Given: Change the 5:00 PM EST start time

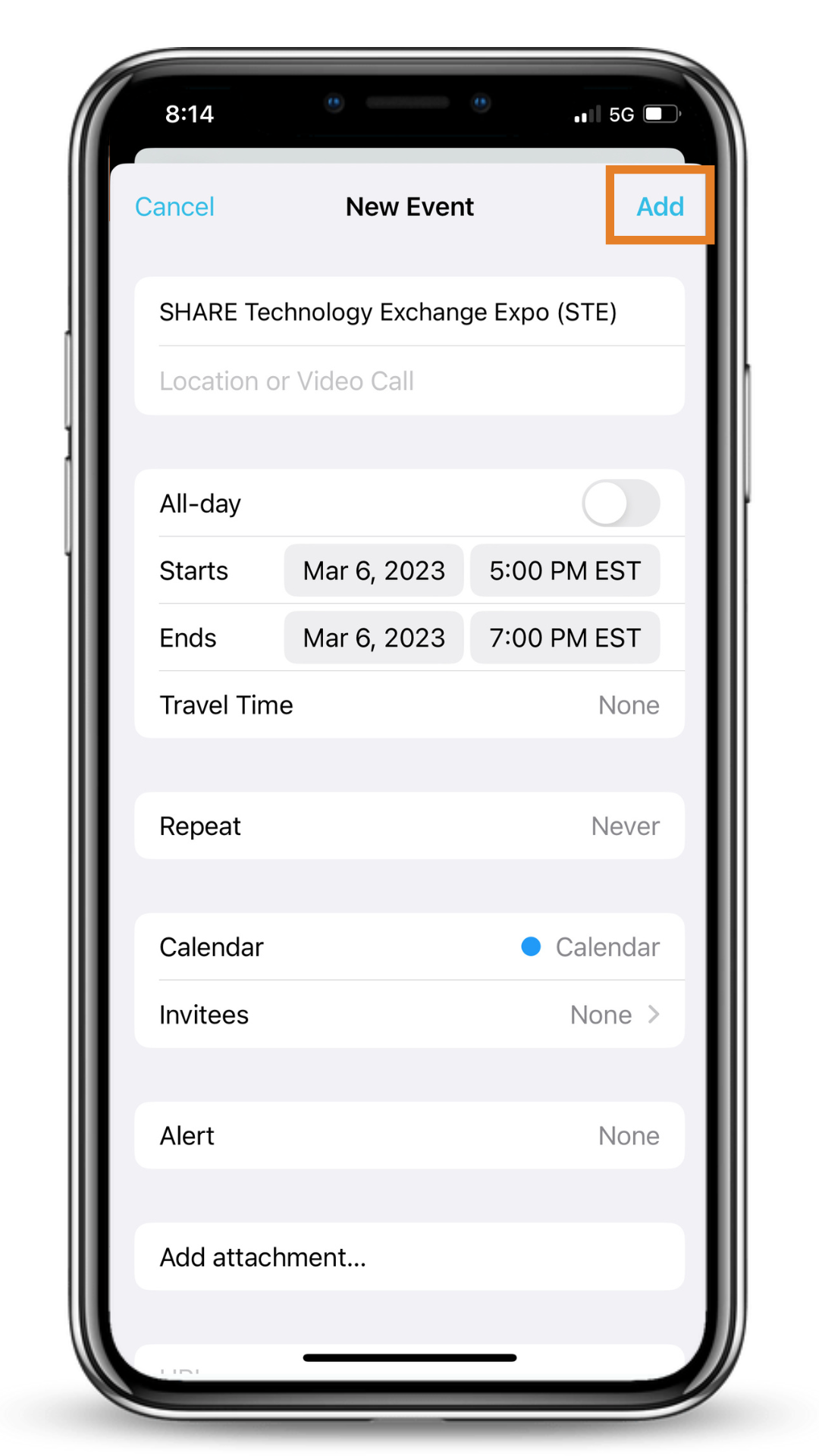Looking at the screenshot, I should (x=565, y=570).
